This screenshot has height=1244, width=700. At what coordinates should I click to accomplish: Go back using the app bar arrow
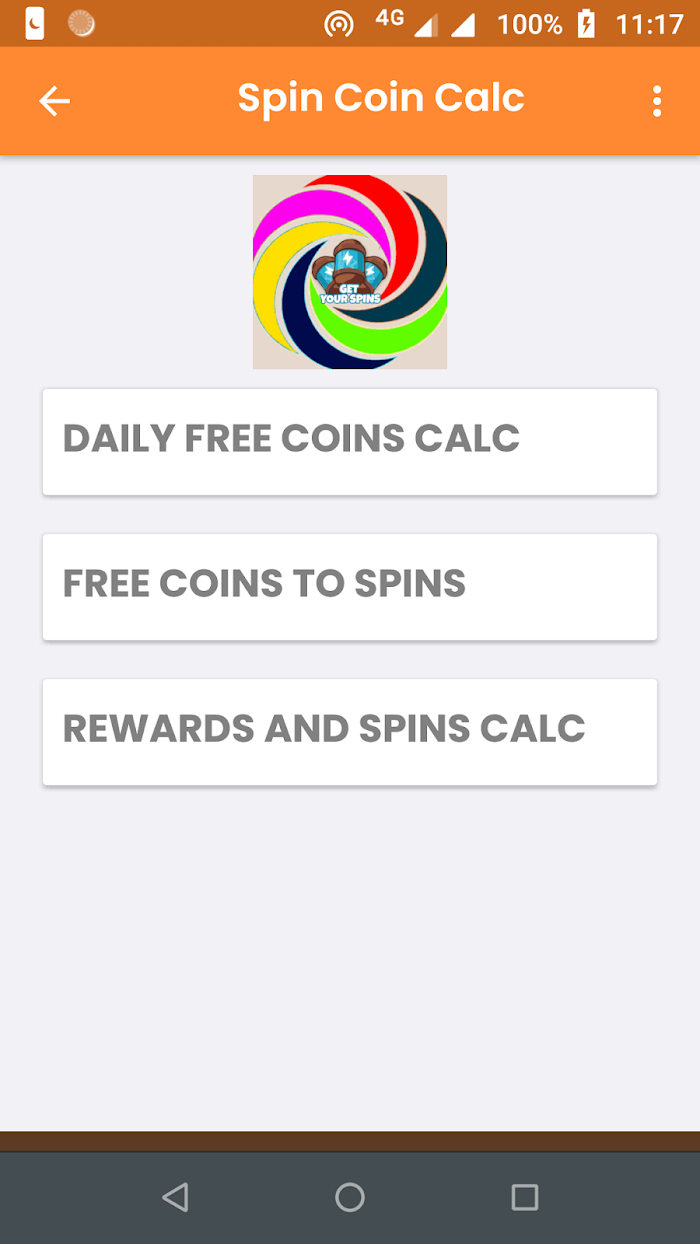(x=54, y=101)
